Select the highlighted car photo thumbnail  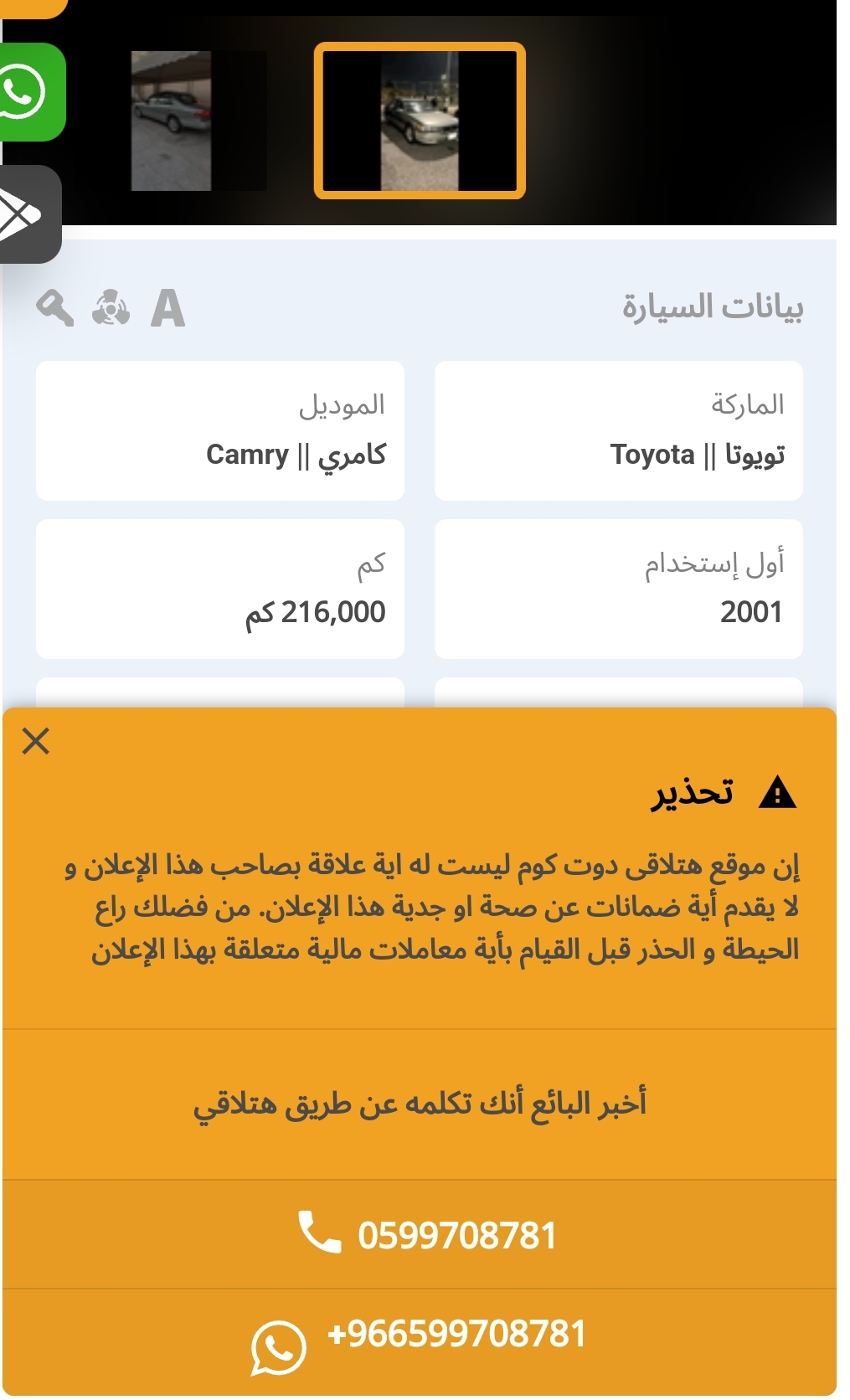pyautogui.click(x=420, y=121)
